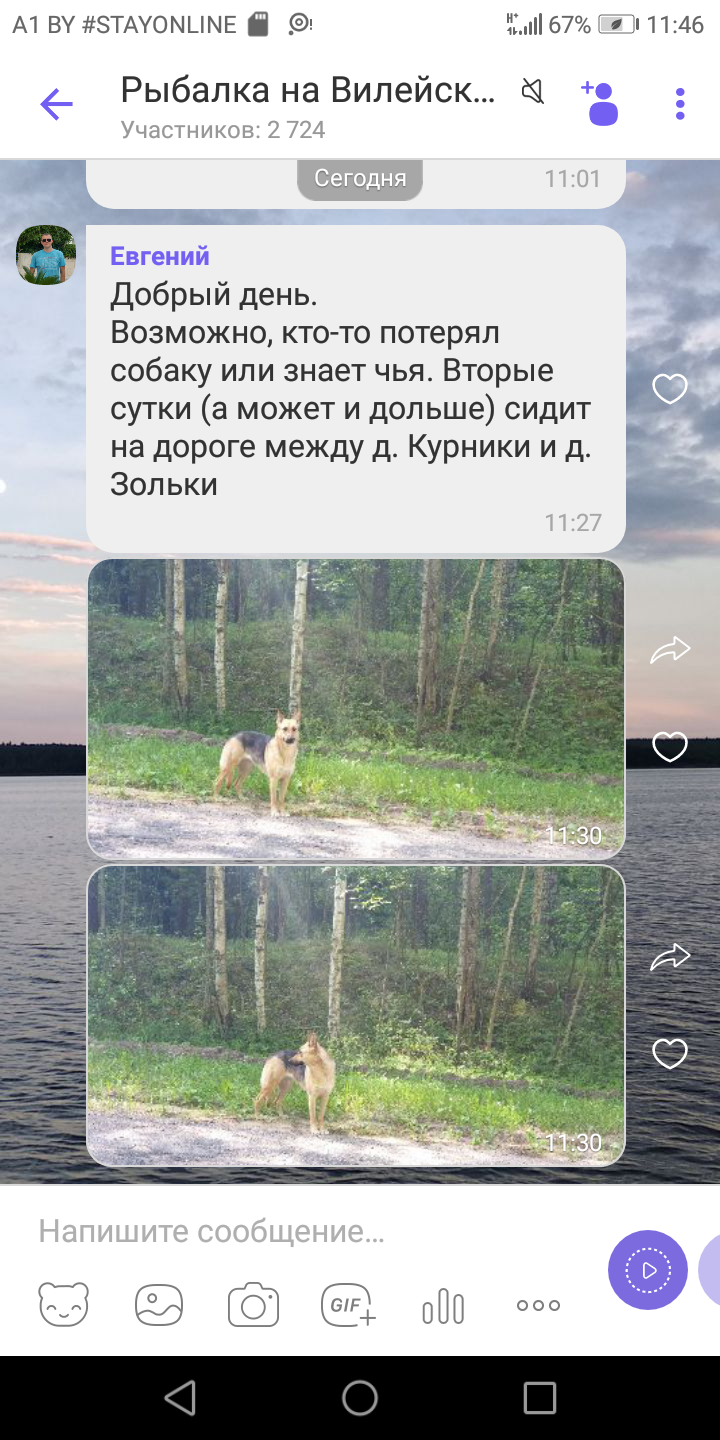Viewport: 720px width, 1440px height.
Task: Open the three-dot overflow menu
Action: (680, 104)
